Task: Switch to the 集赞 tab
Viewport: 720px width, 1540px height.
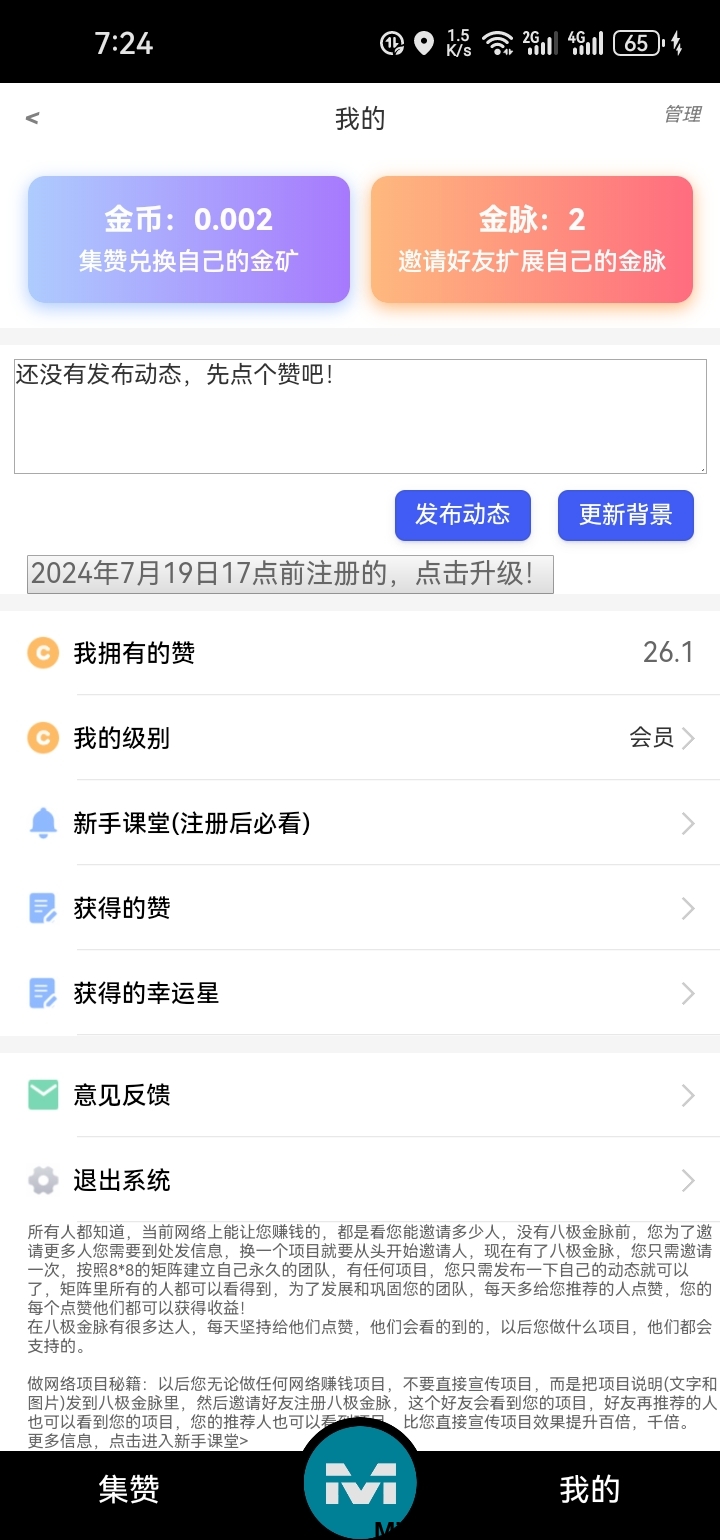Action: (x=128, y=1490)
